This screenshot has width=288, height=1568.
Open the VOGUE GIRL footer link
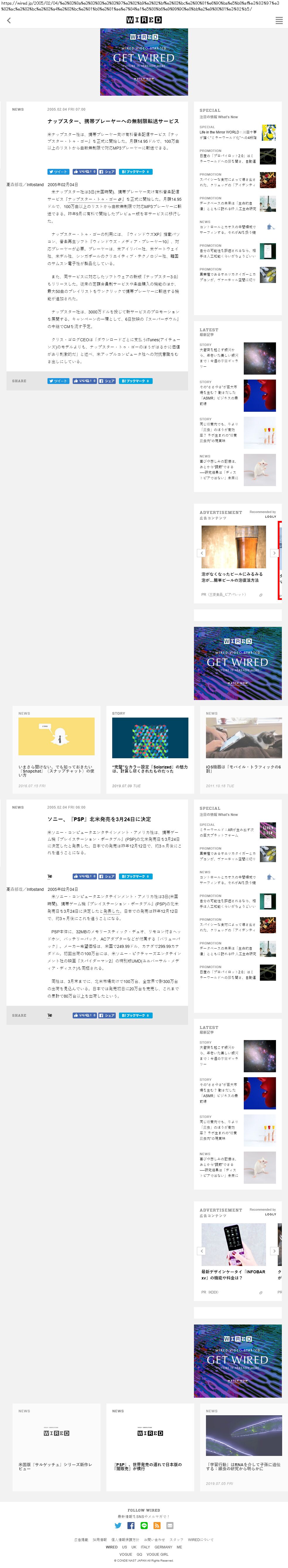click(x=157, y=1554)
